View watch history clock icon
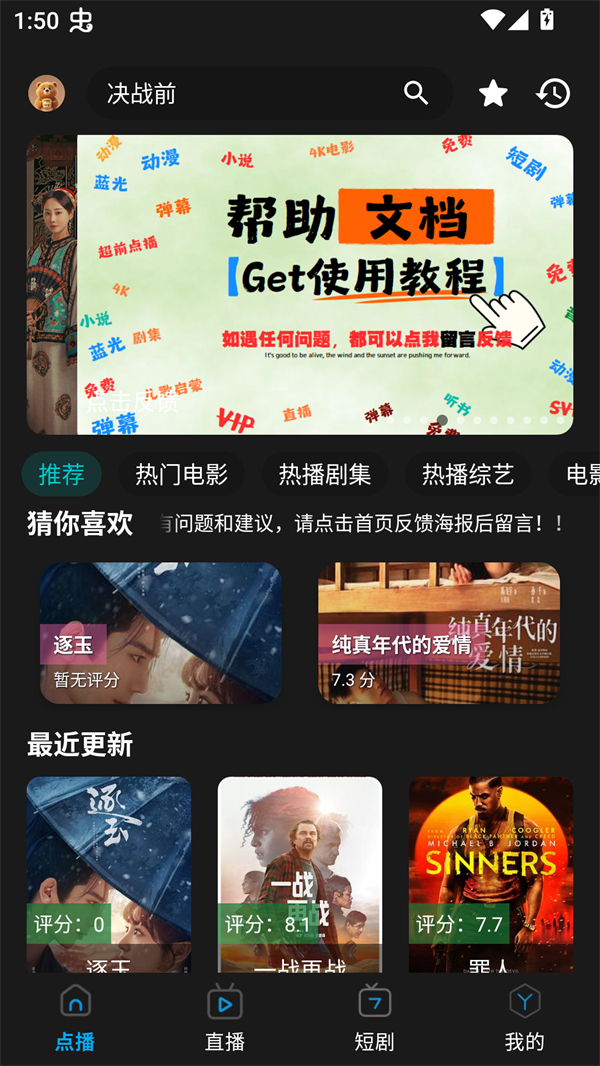 tap(553, 94)
